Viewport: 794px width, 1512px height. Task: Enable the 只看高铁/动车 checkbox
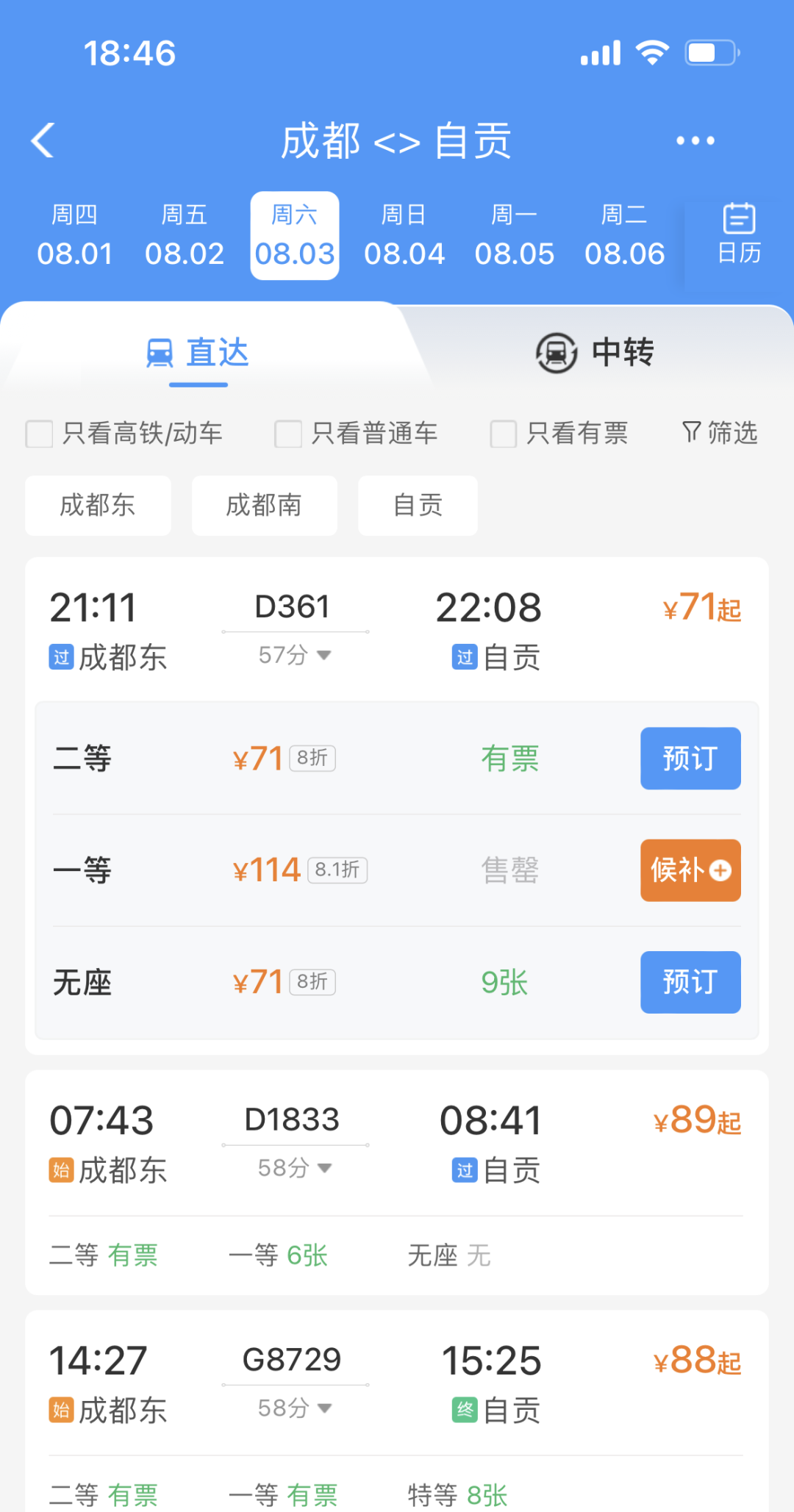(39, 434)
